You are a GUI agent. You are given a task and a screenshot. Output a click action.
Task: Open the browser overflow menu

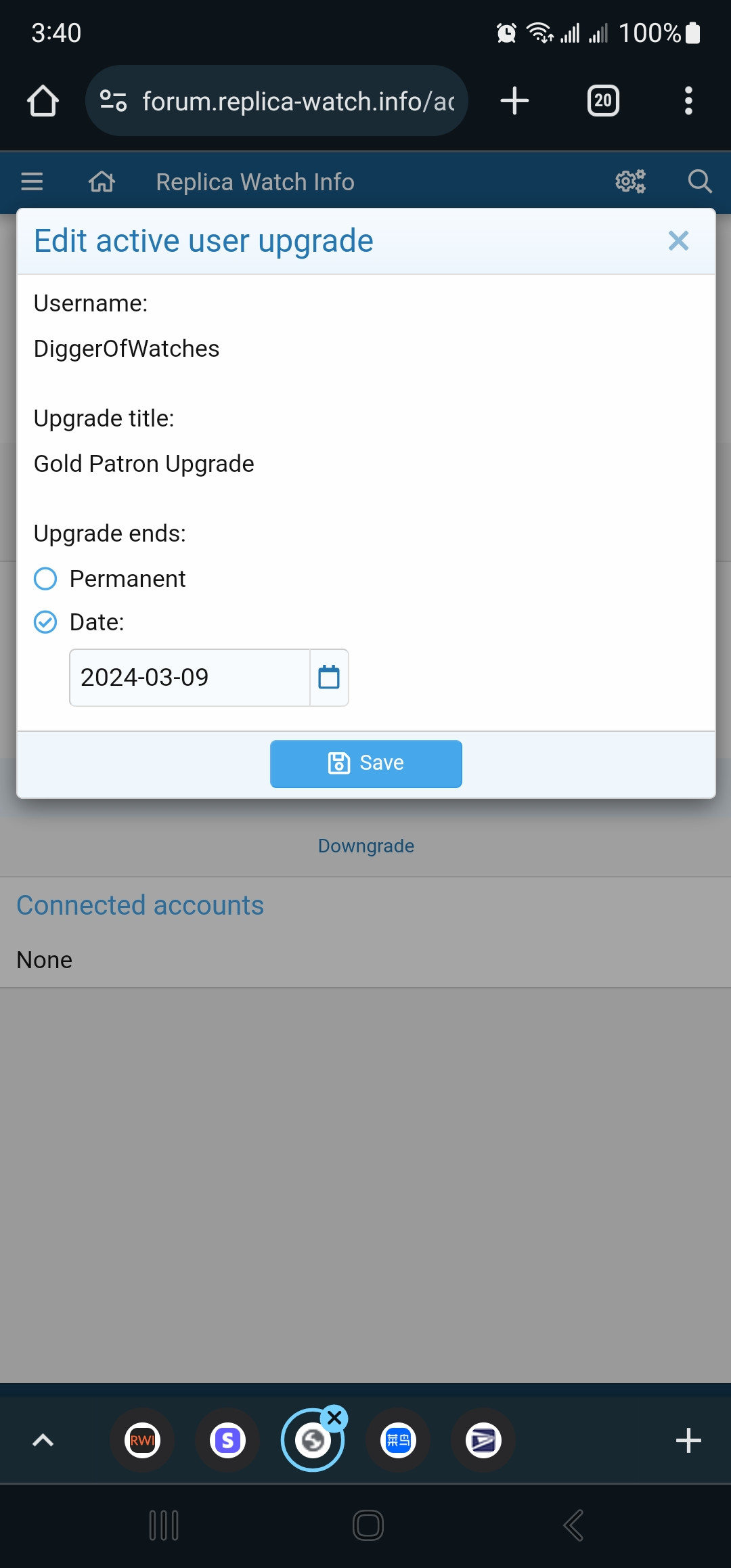pos(688,101)
